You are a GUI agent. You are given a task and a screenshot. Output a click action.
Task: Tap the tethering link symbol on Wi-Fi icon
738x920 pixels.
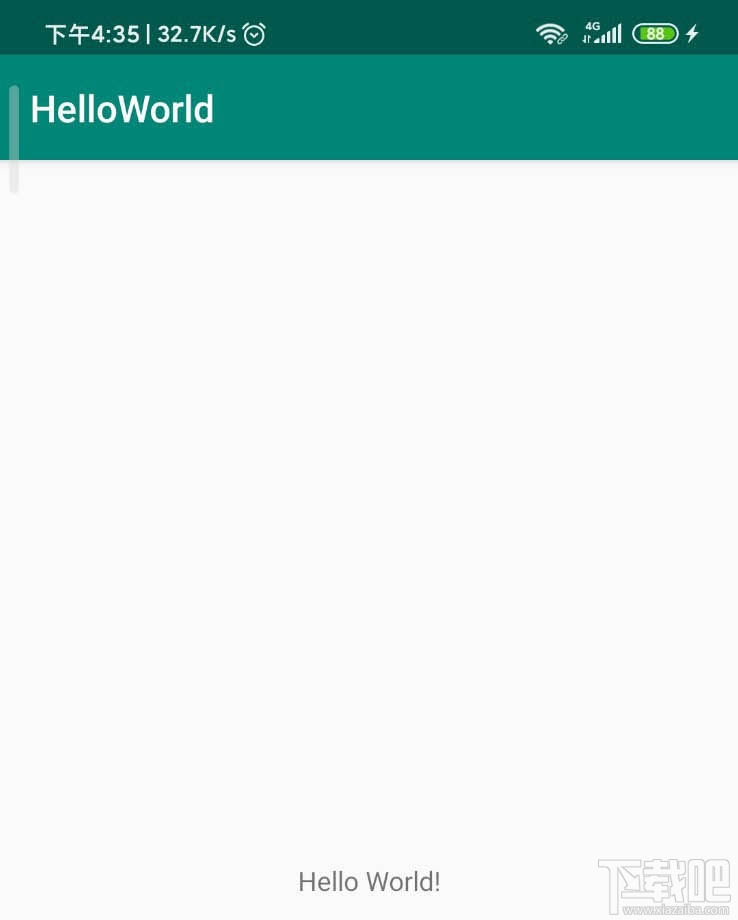click(562, 40)
